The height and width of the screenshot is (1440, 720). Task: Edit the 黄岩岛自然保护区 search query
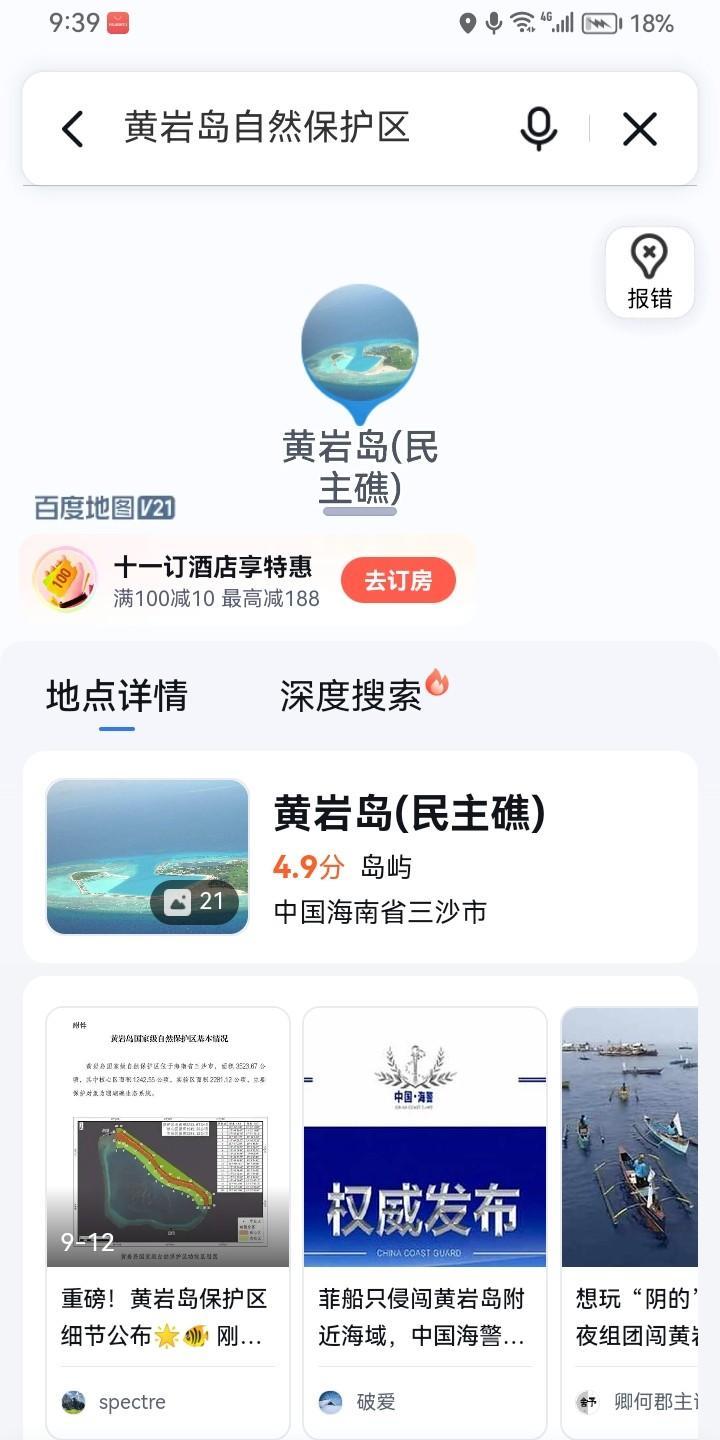coord(267,128)
